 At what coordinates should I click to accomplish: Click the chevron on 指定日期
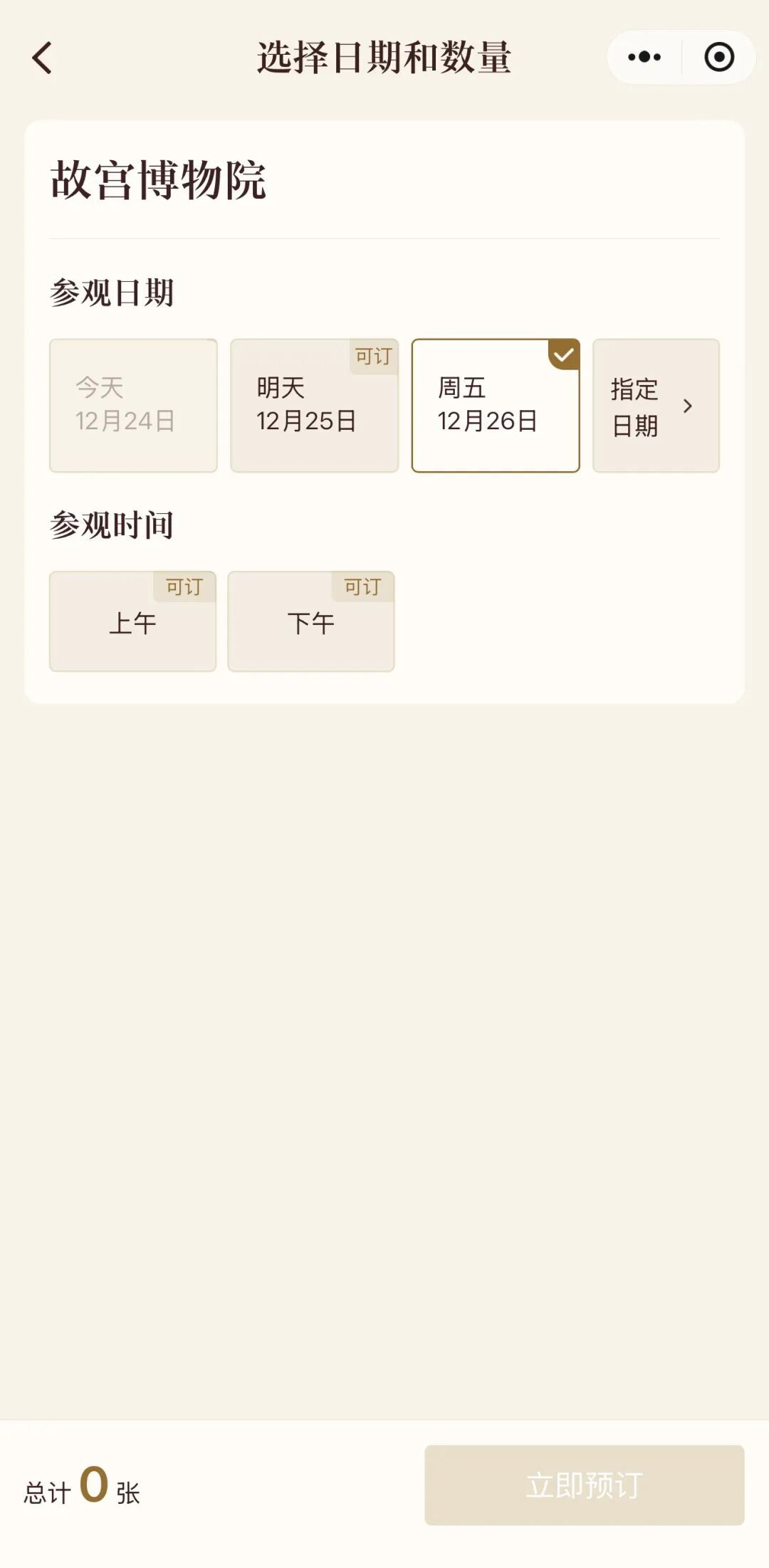click(x=688, y=406)
